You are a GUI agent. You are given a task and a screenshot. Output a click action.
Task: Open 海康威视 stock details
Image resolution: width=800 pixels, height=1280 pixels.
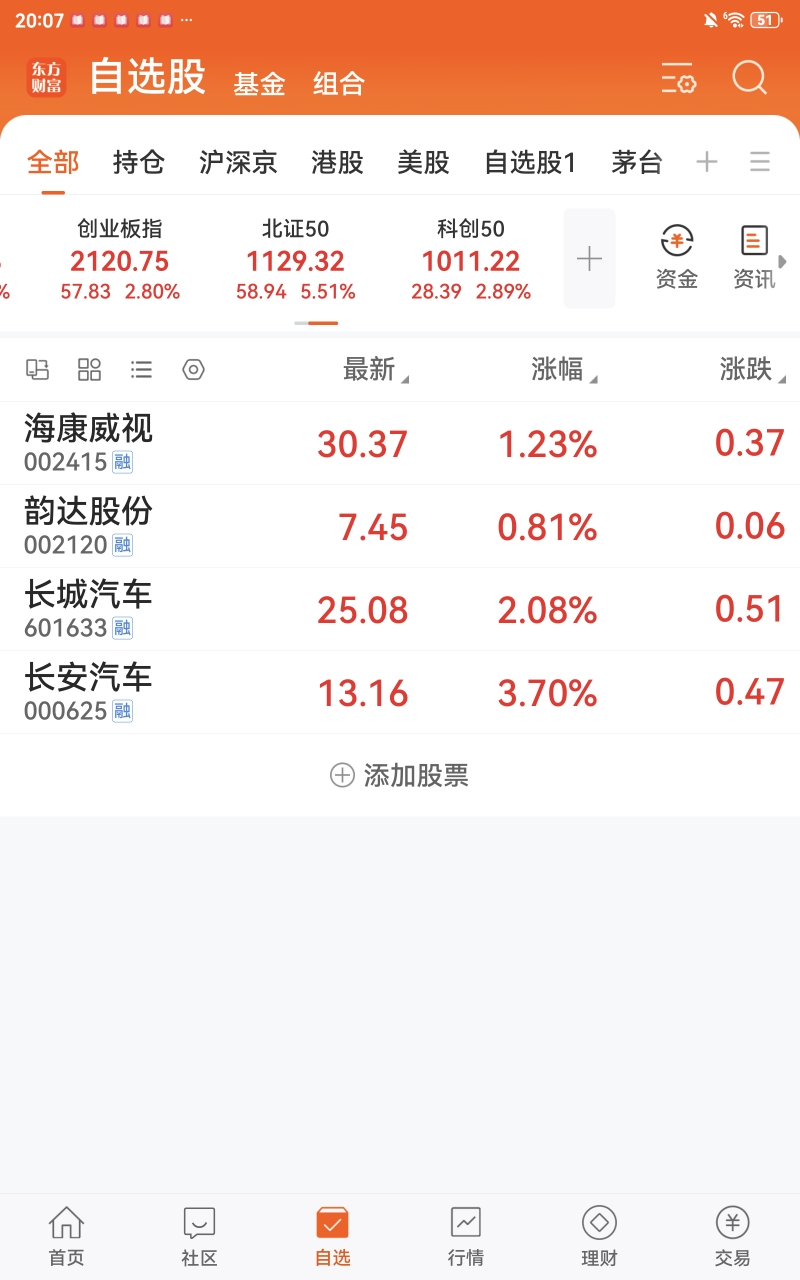click(x=400, y=444)
